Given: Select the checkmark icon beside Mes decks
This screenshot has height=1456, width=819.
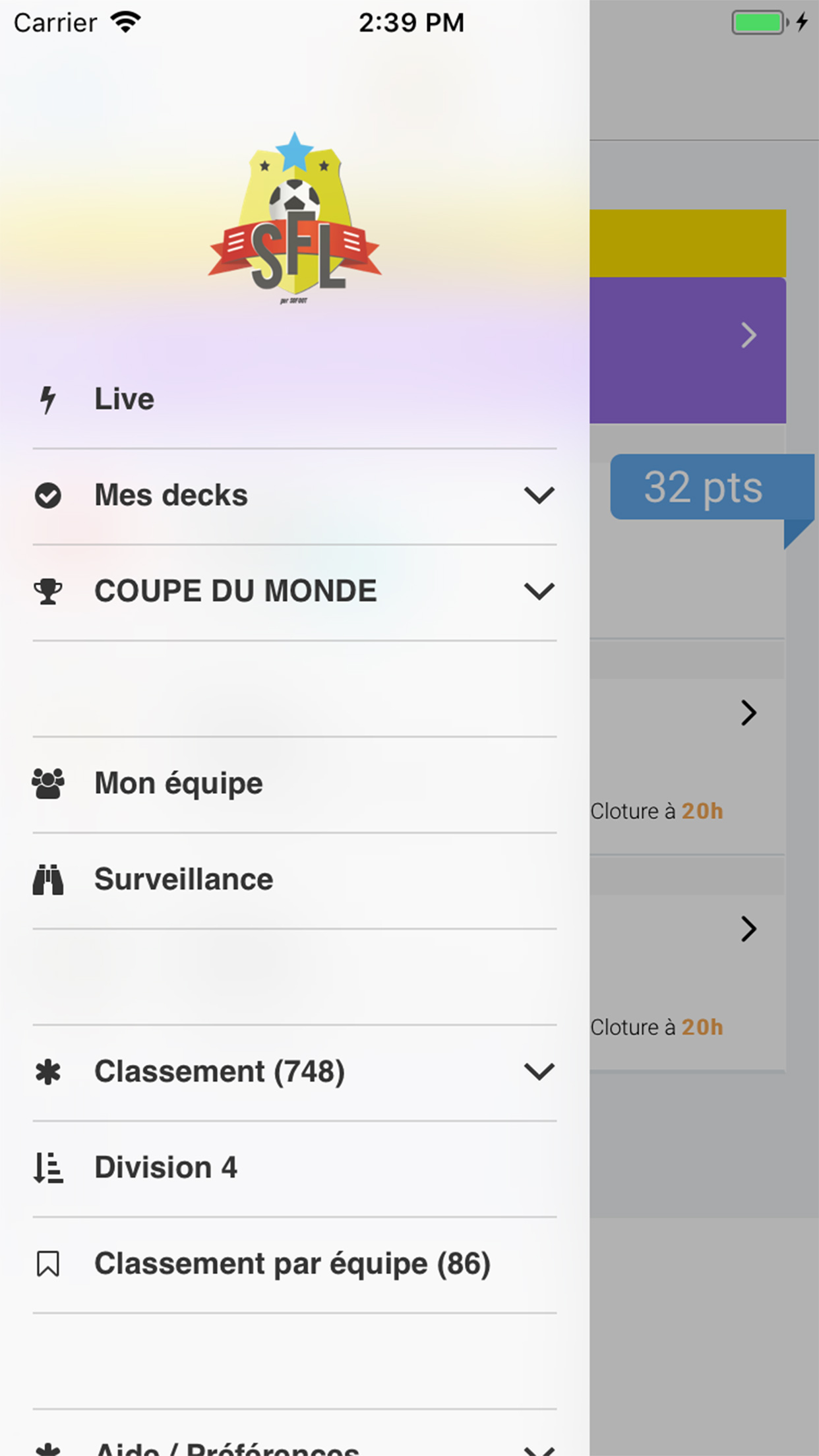Looking at the screenshot, I should [47, 496].
